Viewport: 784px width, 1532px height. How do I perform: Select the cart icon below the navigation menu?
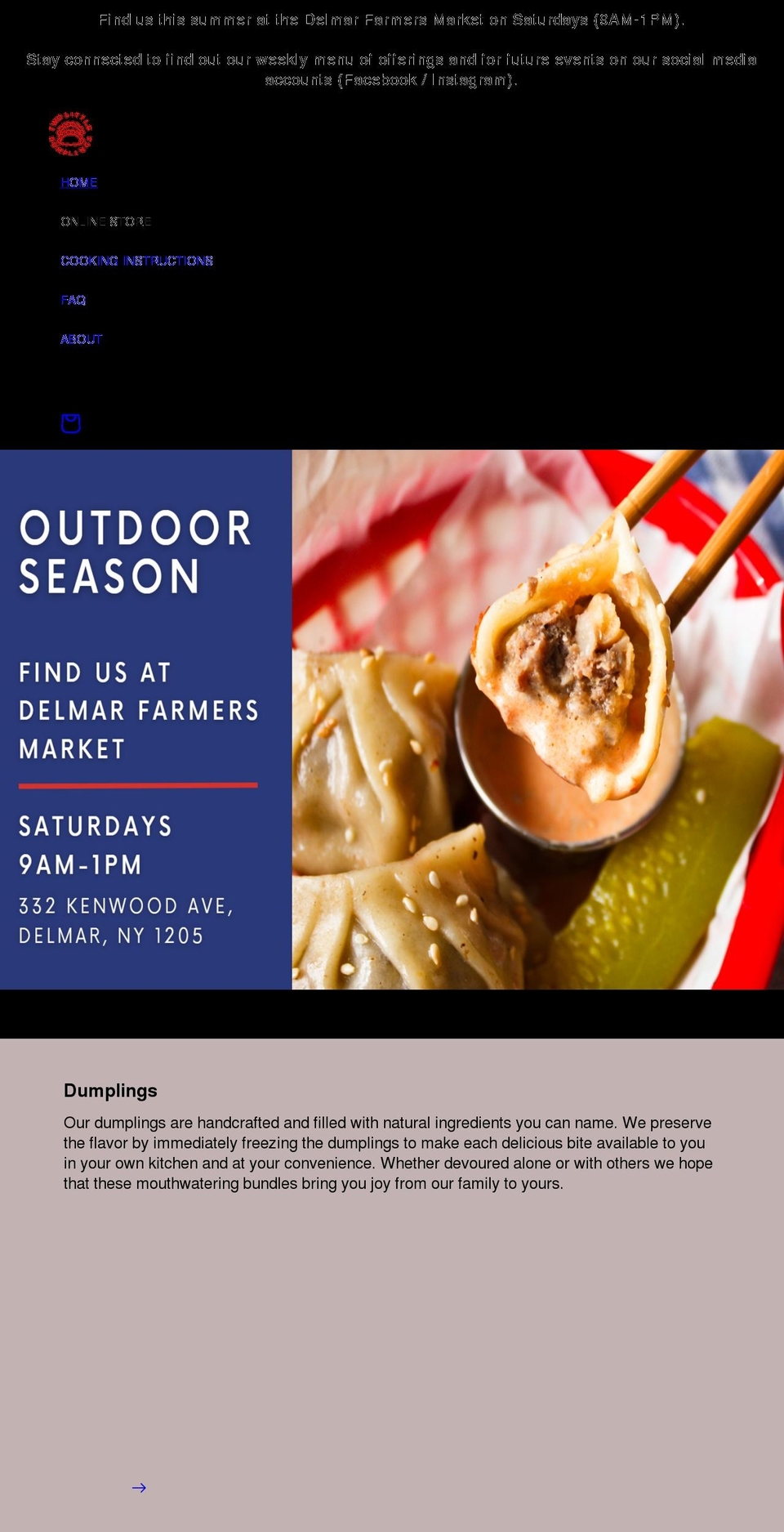pyautogui.click(x=70, y=423)
